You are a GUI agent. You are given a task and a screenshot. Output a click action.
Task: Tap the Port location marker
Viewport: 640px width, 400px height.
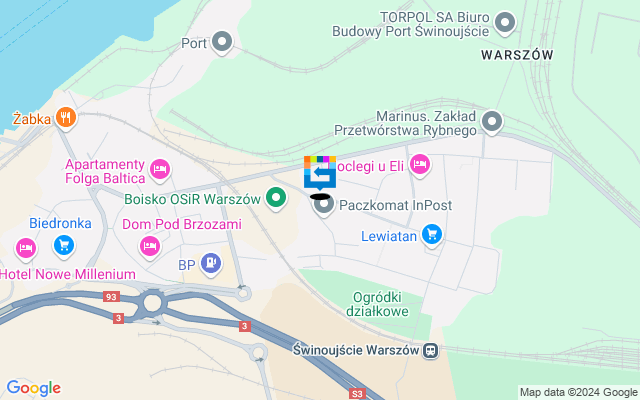[222, 42]
